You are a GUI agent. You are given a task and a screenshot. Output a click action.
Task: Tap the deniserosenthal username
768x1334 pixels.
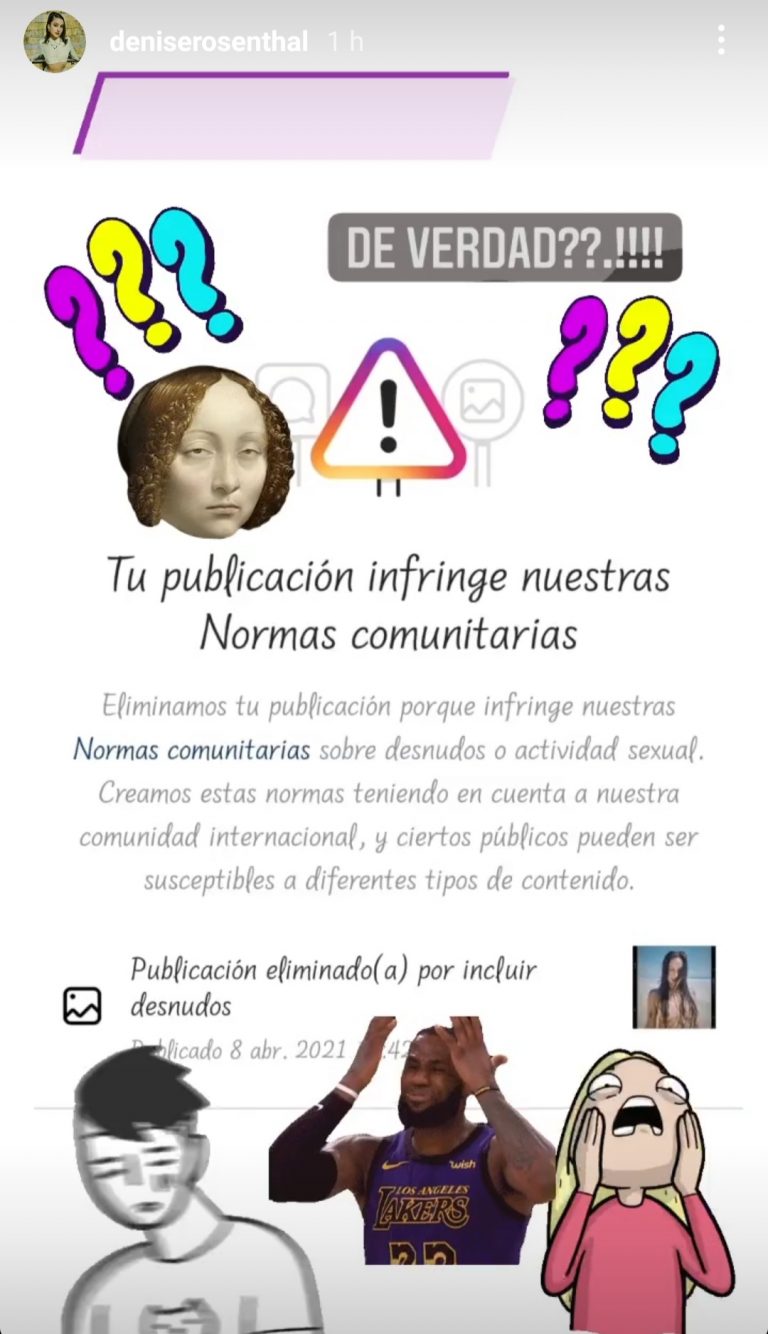[x=208, y=42]
